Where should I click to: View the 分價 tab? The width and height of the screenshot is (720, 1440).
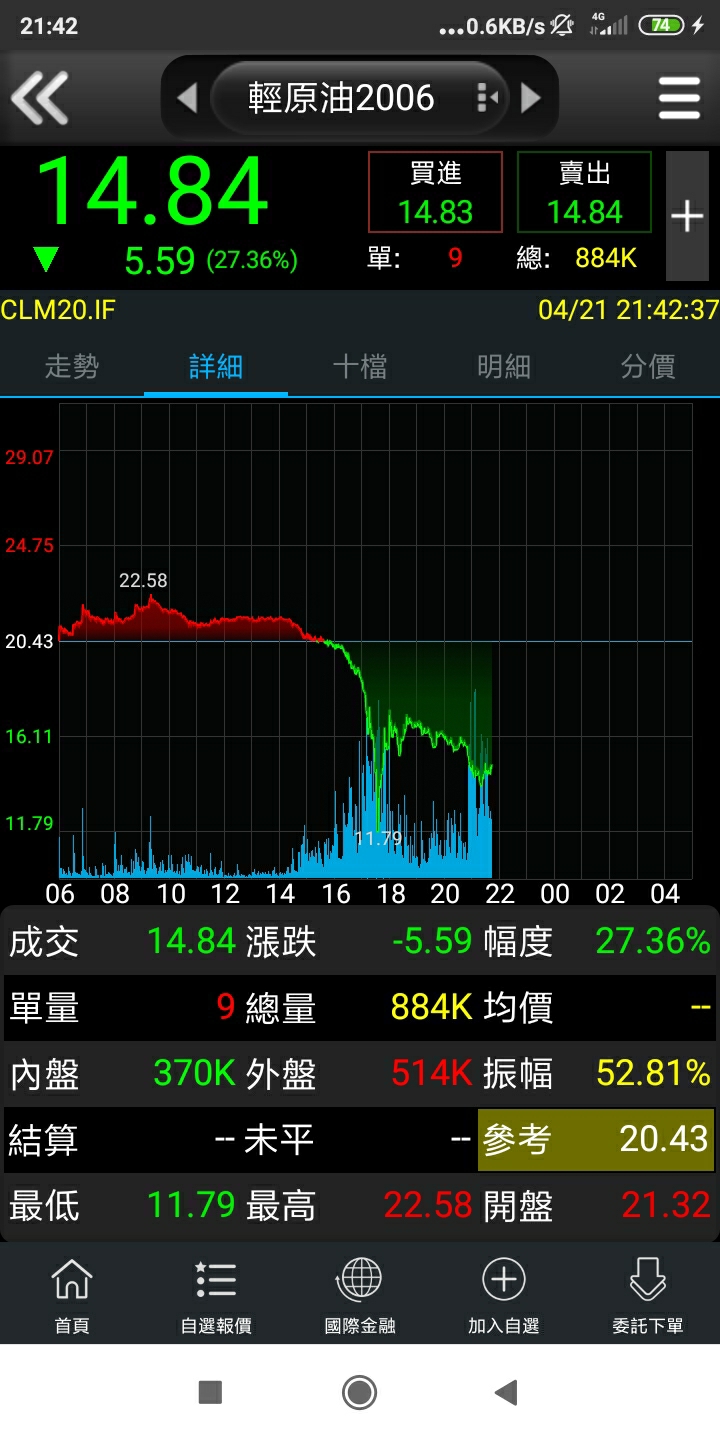(648, 367)
